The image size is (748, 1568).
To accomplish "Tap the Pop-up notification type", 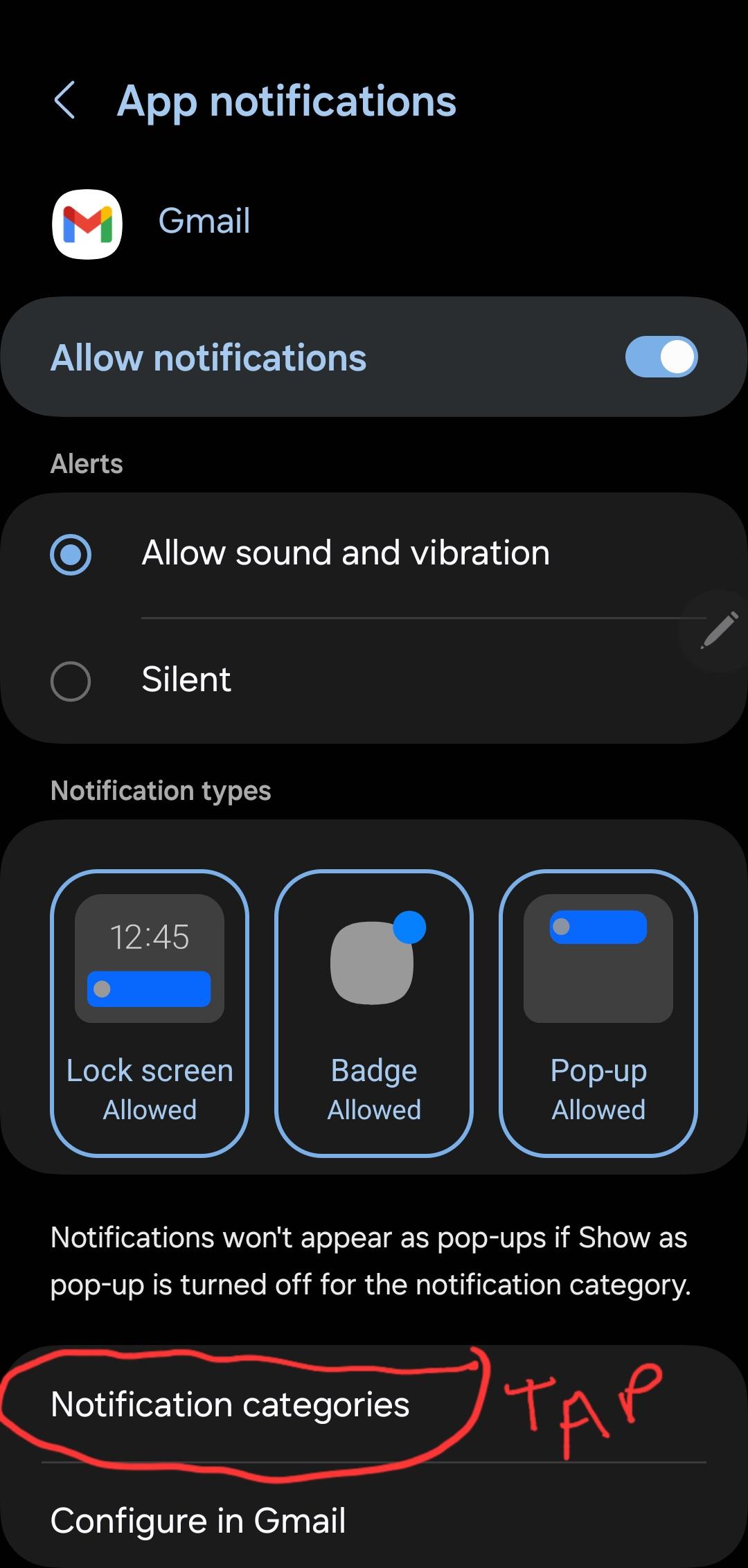I will tap(598, 1013).
